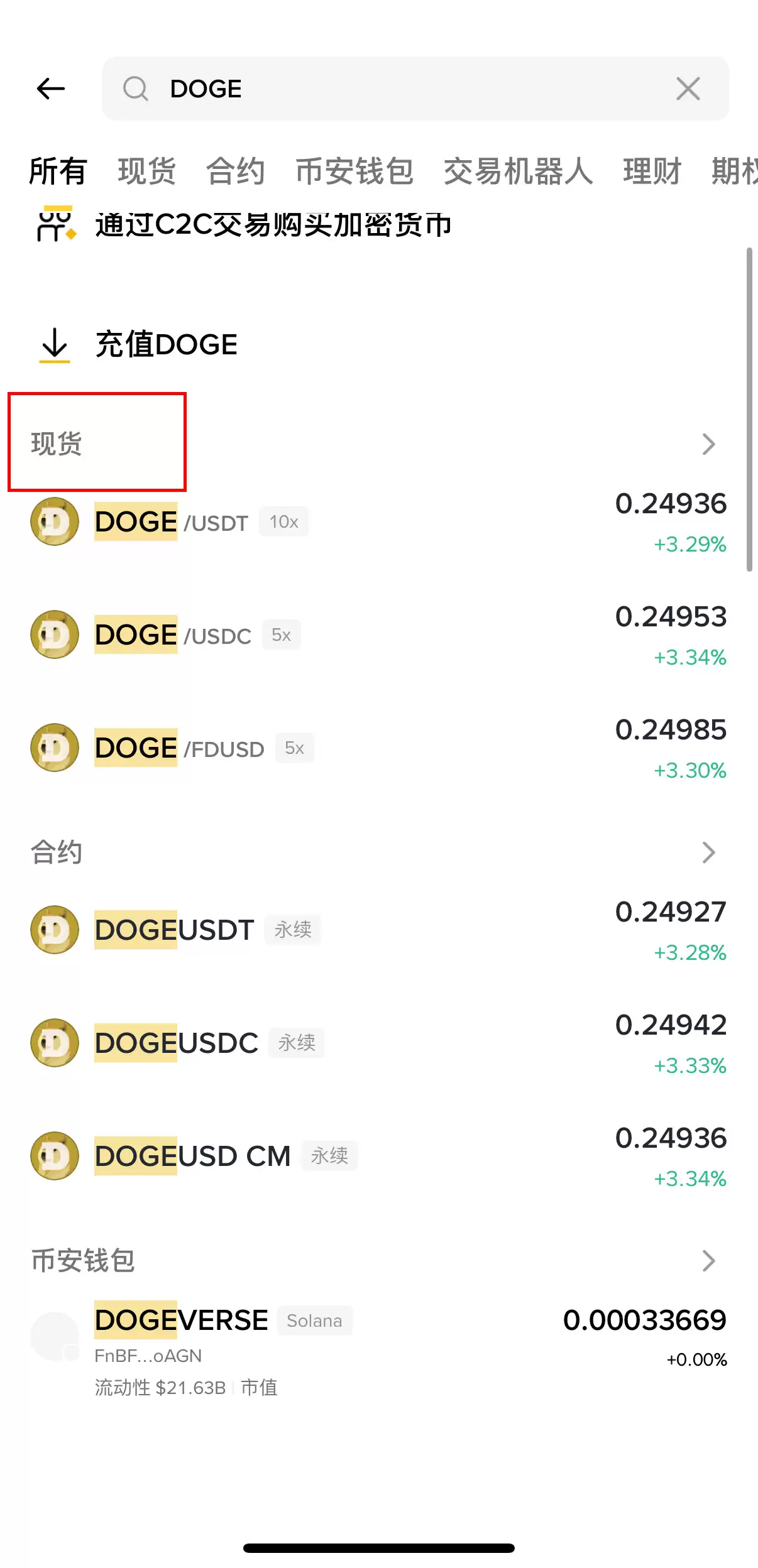Tap the C2C trade icon to buy crypto
This screenshot has width=758, height=1568.
click(x=55, y=227)
